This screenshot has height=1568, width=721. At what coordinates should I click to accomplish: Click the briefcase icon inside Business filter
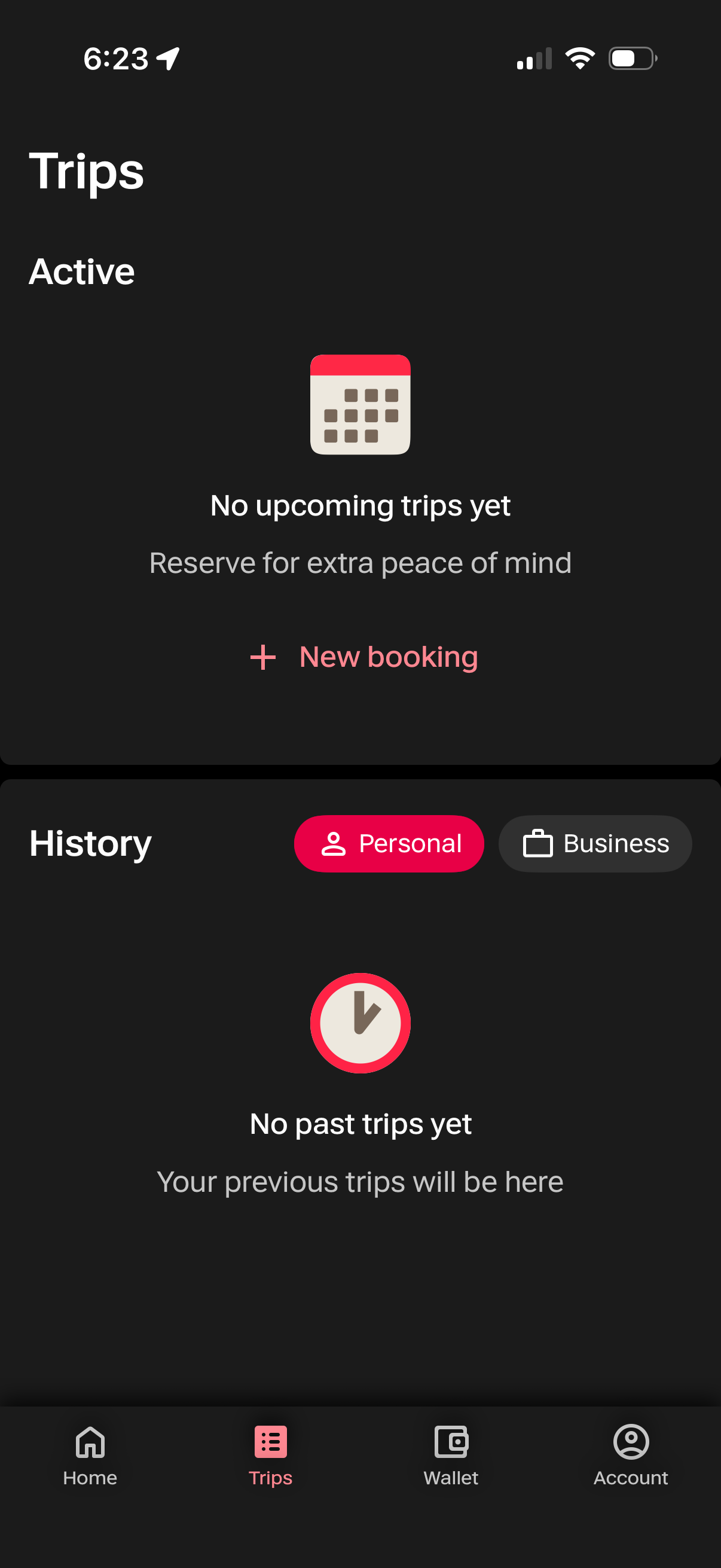tap(538, 843)
